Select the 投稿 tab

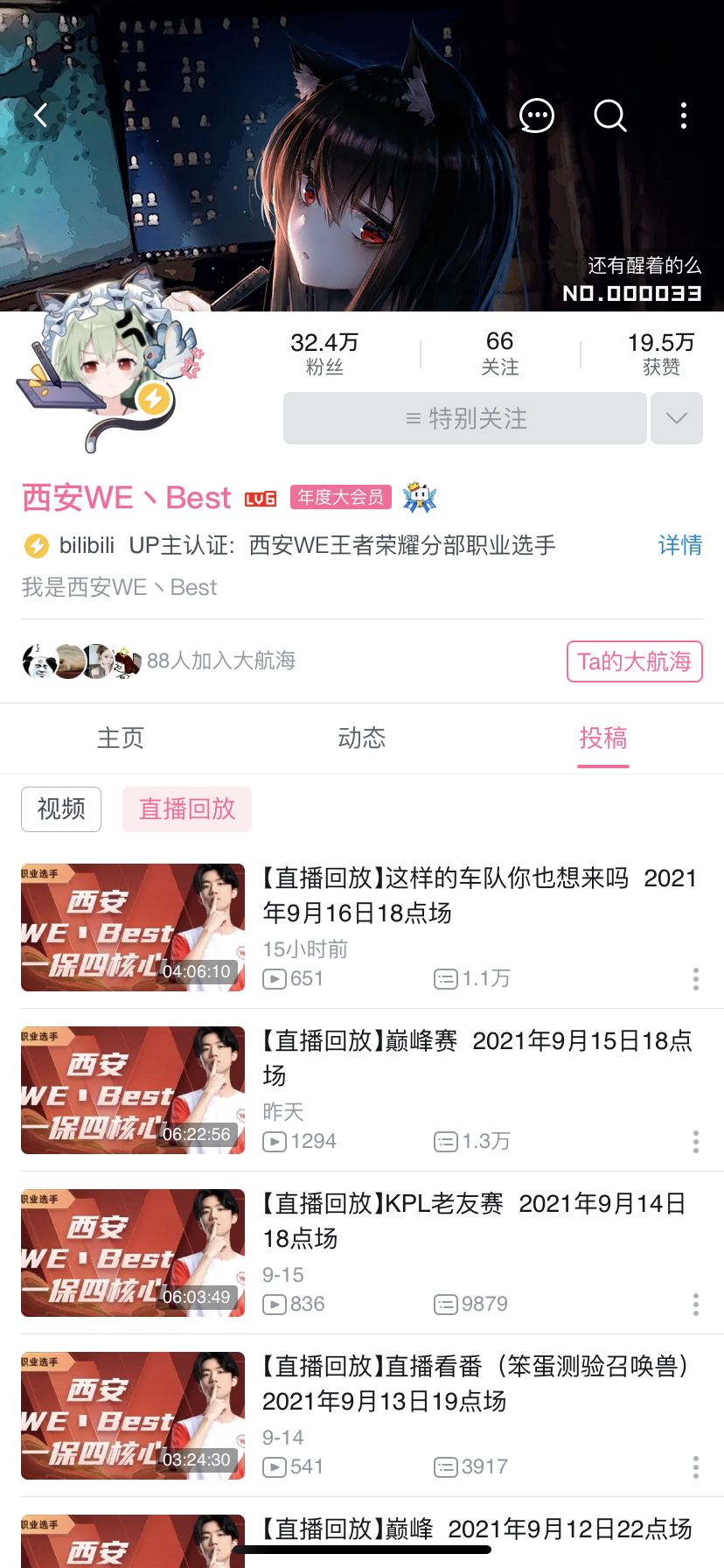point(602,738)
